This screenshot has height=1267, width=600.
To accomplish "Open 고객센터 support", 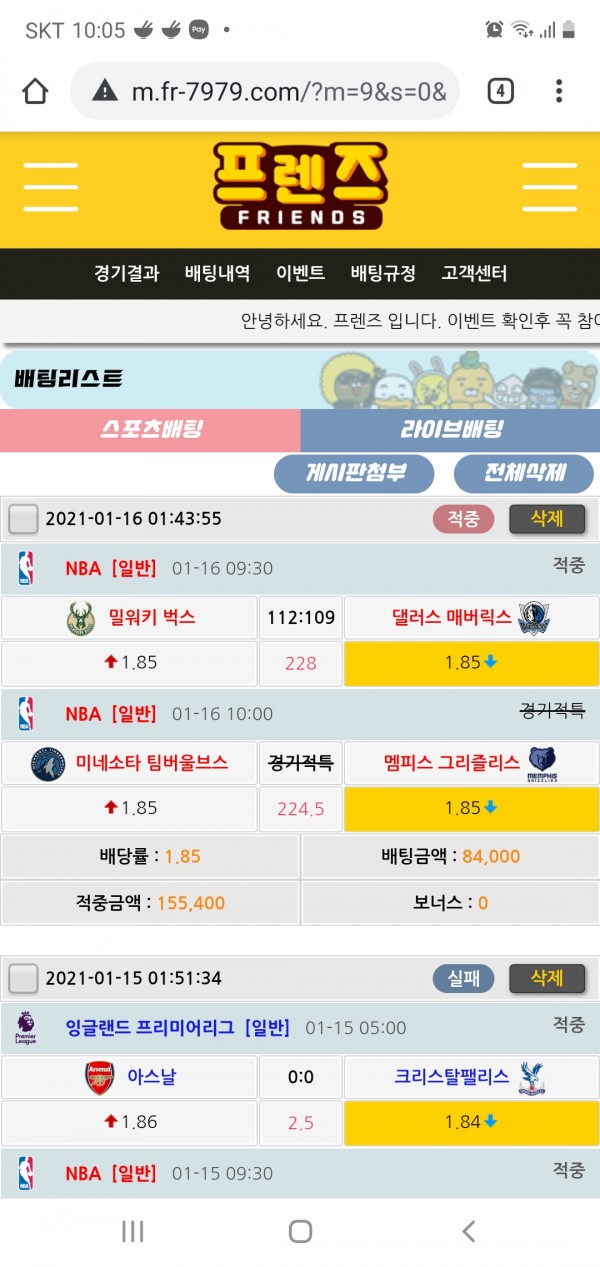I will (x=475, y=273).
